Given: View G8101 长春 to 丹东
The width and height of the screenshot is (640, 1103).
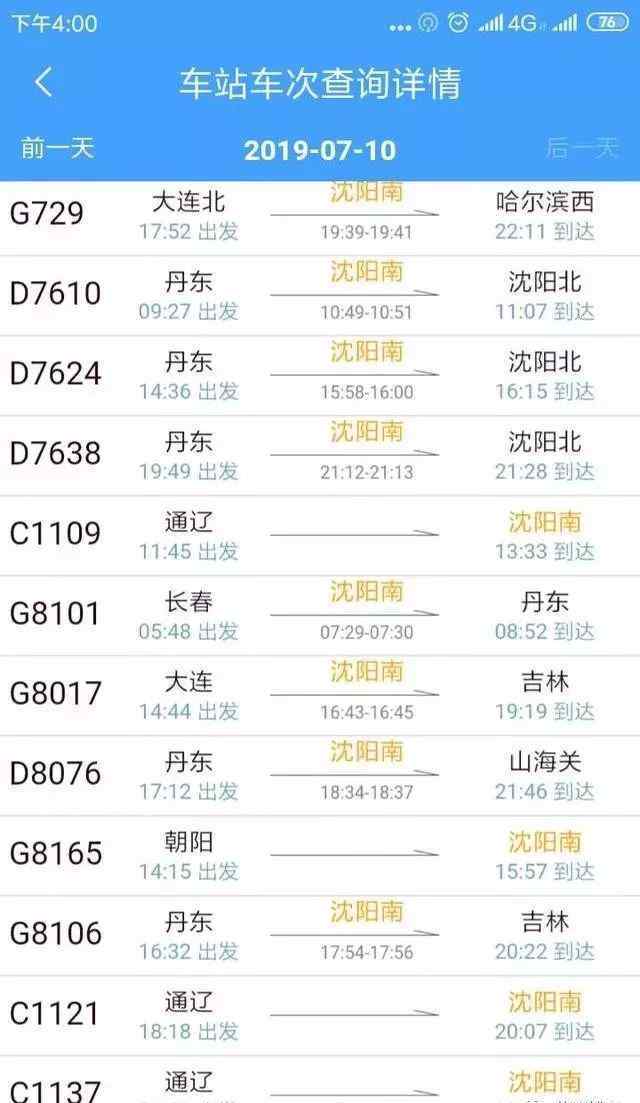Looking at the screenshot, I should [320, 616].
